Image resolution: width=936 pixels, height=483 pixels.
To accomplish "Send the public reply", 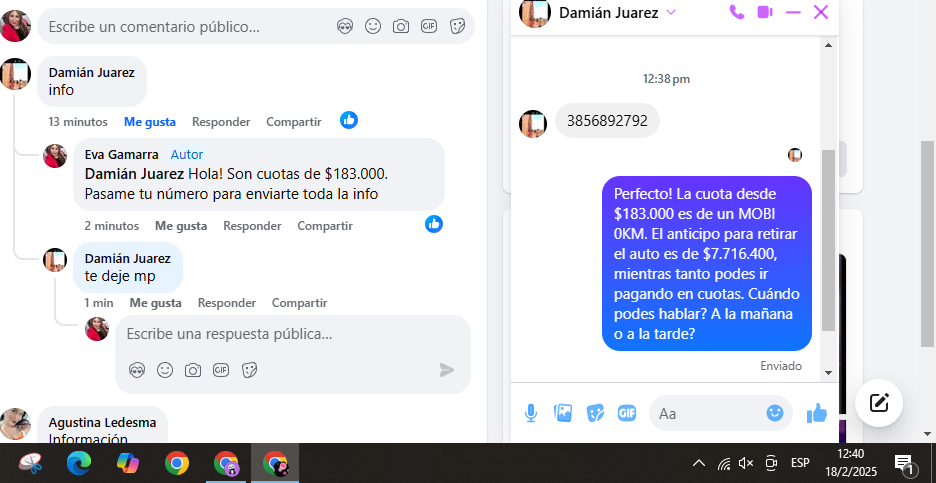I will 447,370.
